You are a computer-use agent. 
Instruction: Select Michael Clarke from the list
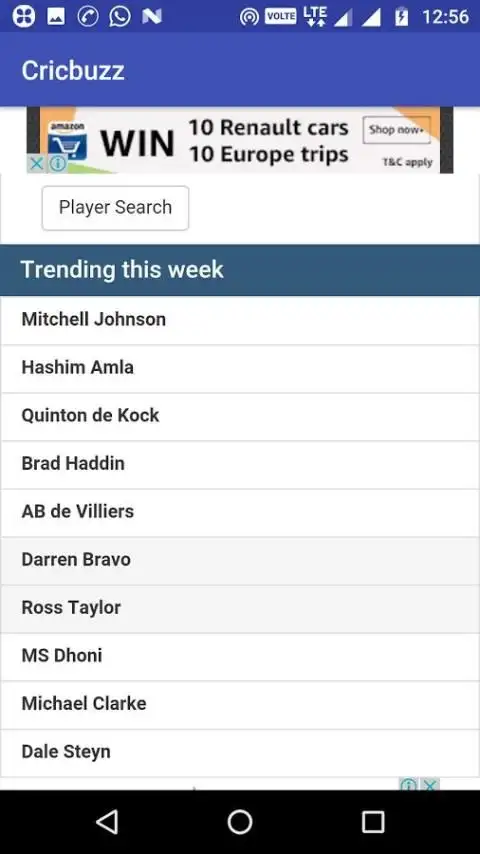(x=240, y=704)
